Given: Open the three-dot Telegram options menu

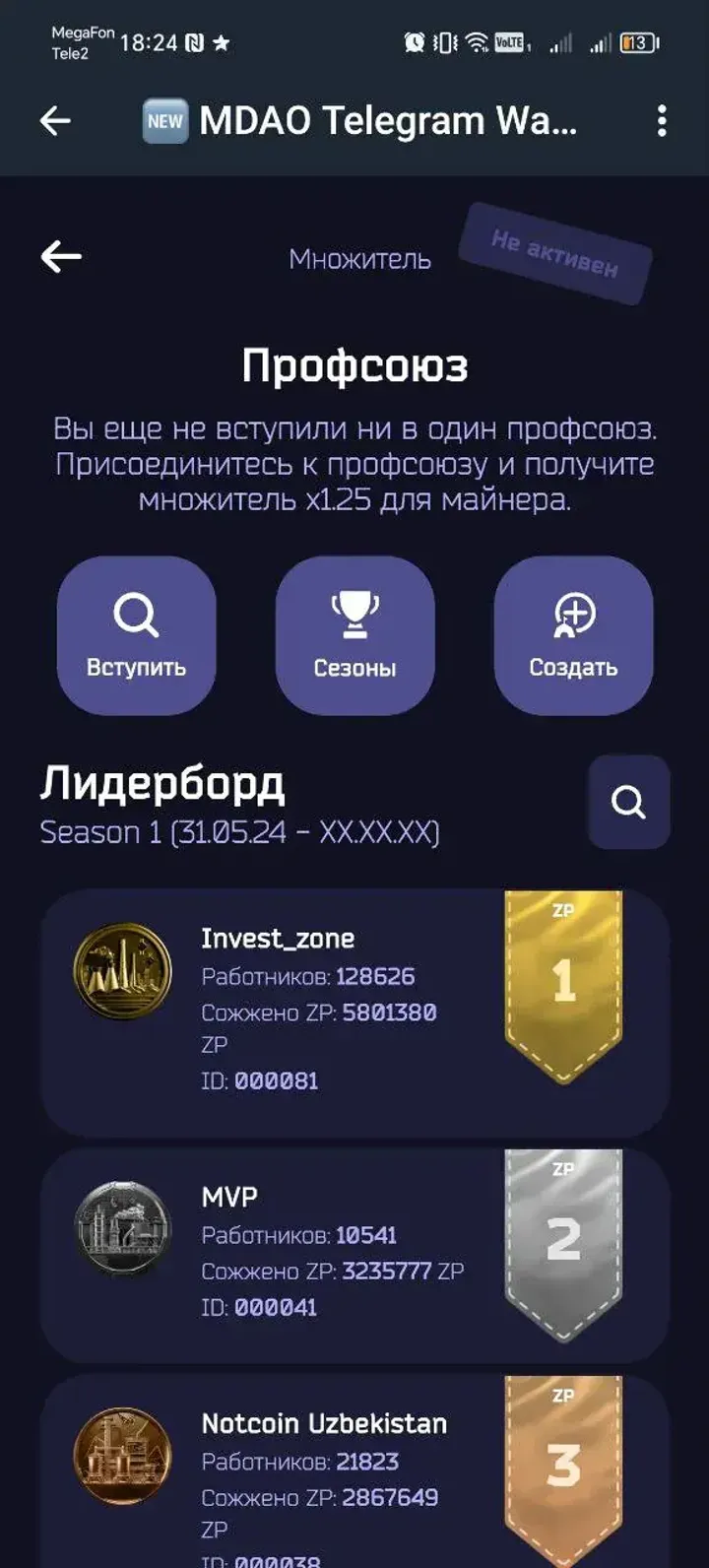Looking at the screenshot, I should click(661, 120).
